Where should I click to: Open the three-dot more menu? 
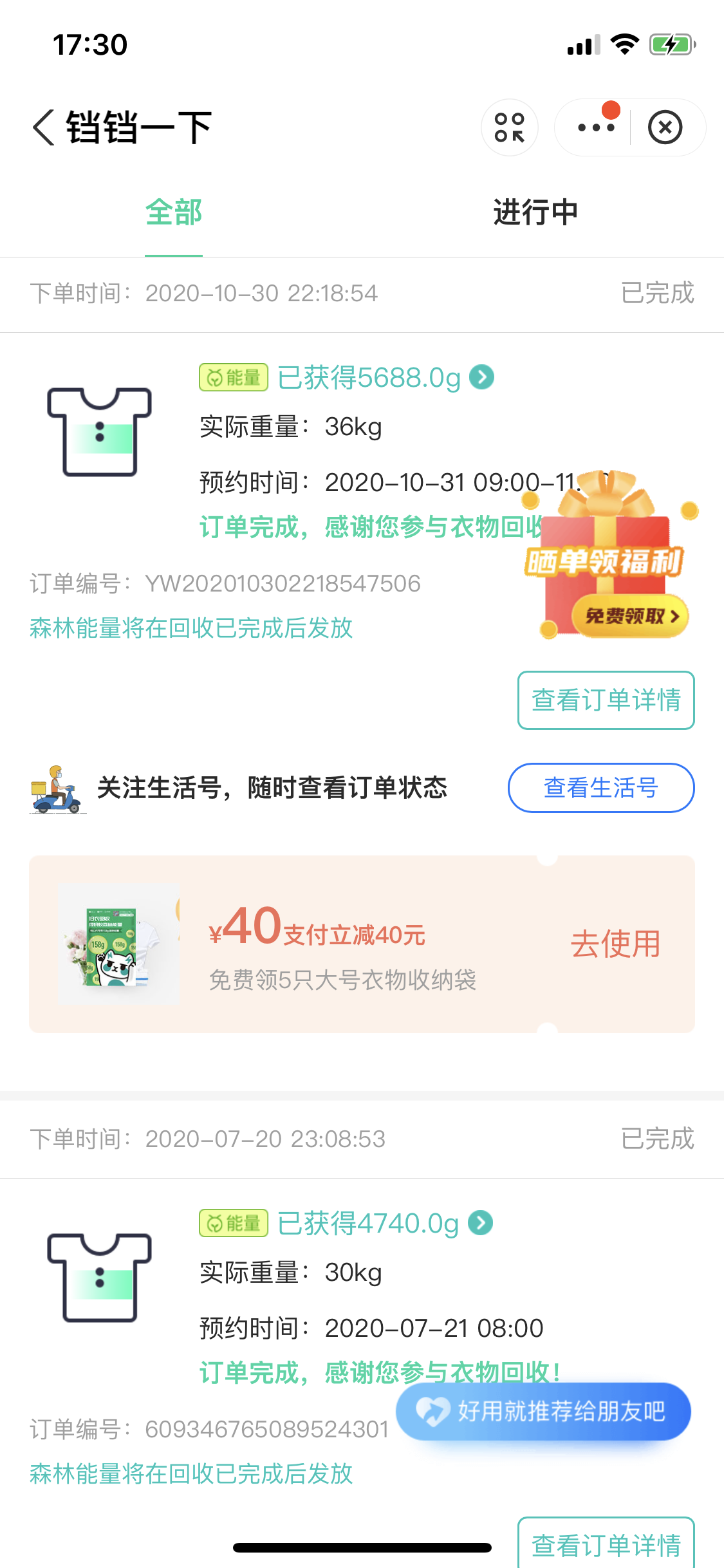tap(595, 127)
